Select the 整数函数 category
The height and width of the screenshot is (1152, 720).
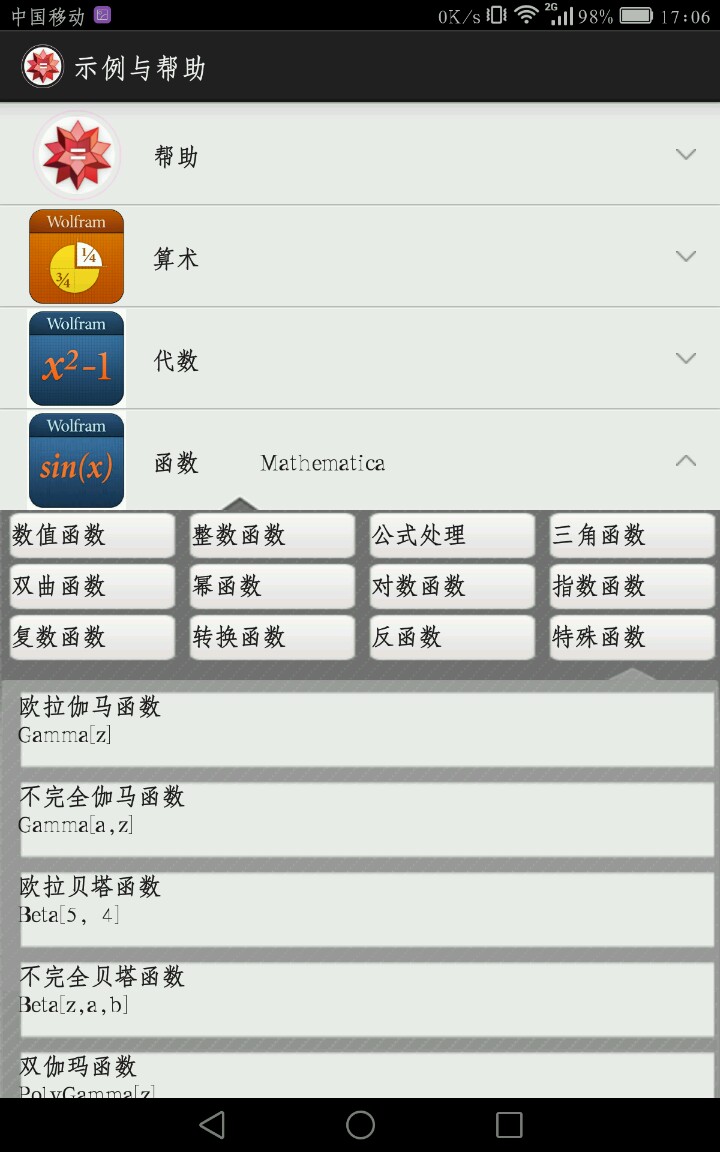[272, 535]
